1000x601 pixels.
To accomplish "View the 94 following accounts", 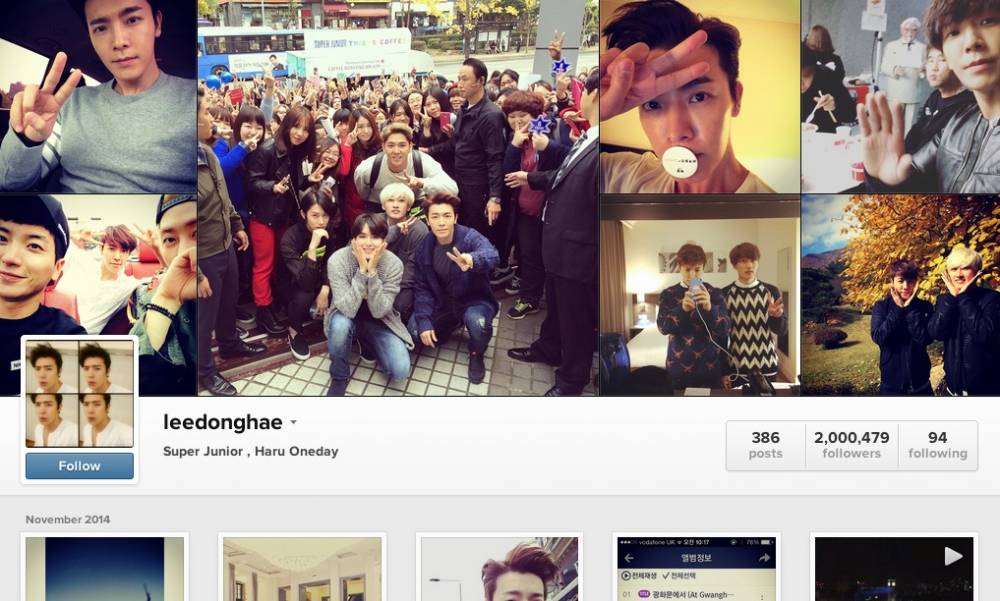I will tap(937, 445).
